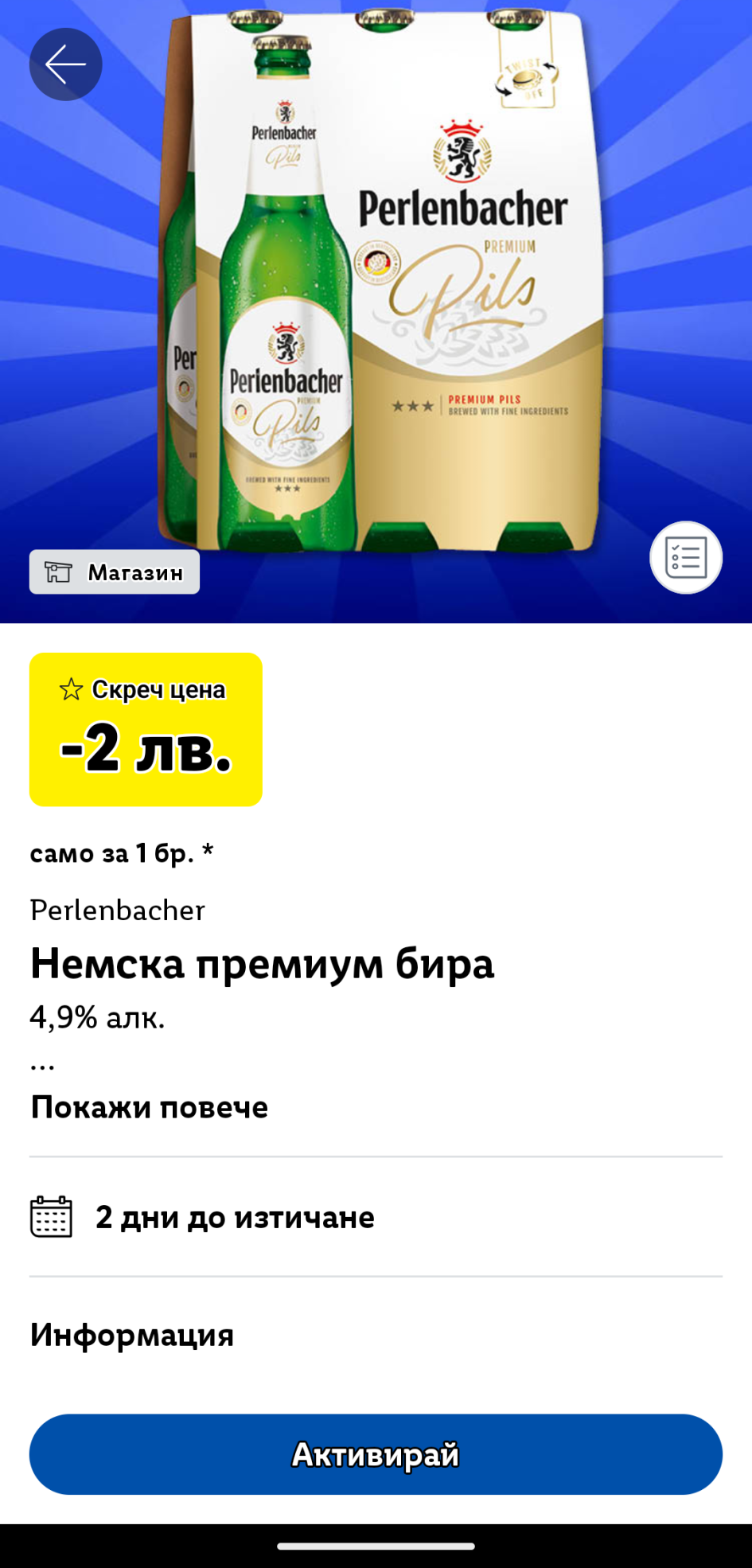Add product to the shopping list
Screen dimensions: 752x1568
tap(685, 558)
